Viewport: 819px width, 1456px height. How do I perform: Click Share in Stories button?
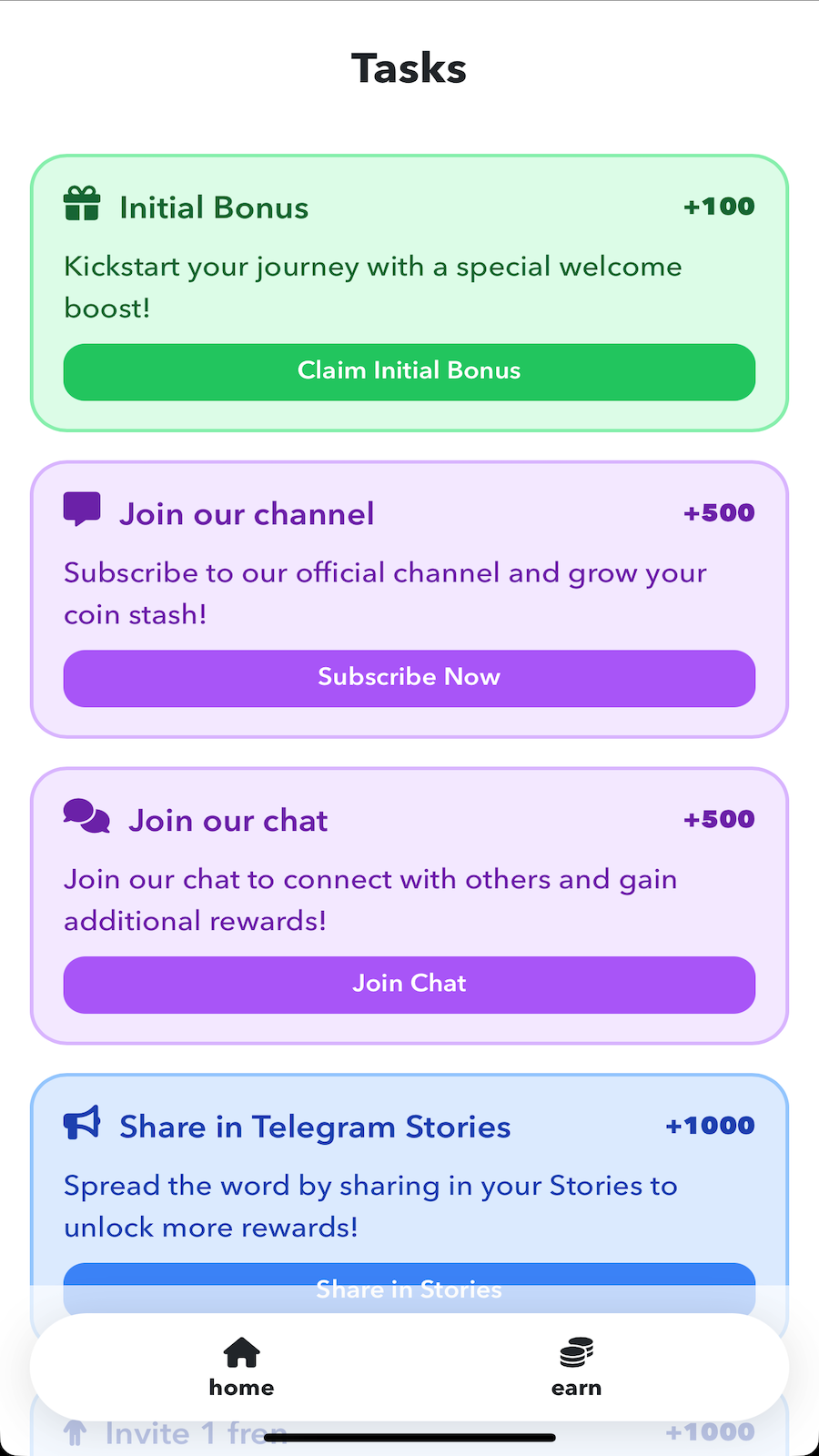409,1288
